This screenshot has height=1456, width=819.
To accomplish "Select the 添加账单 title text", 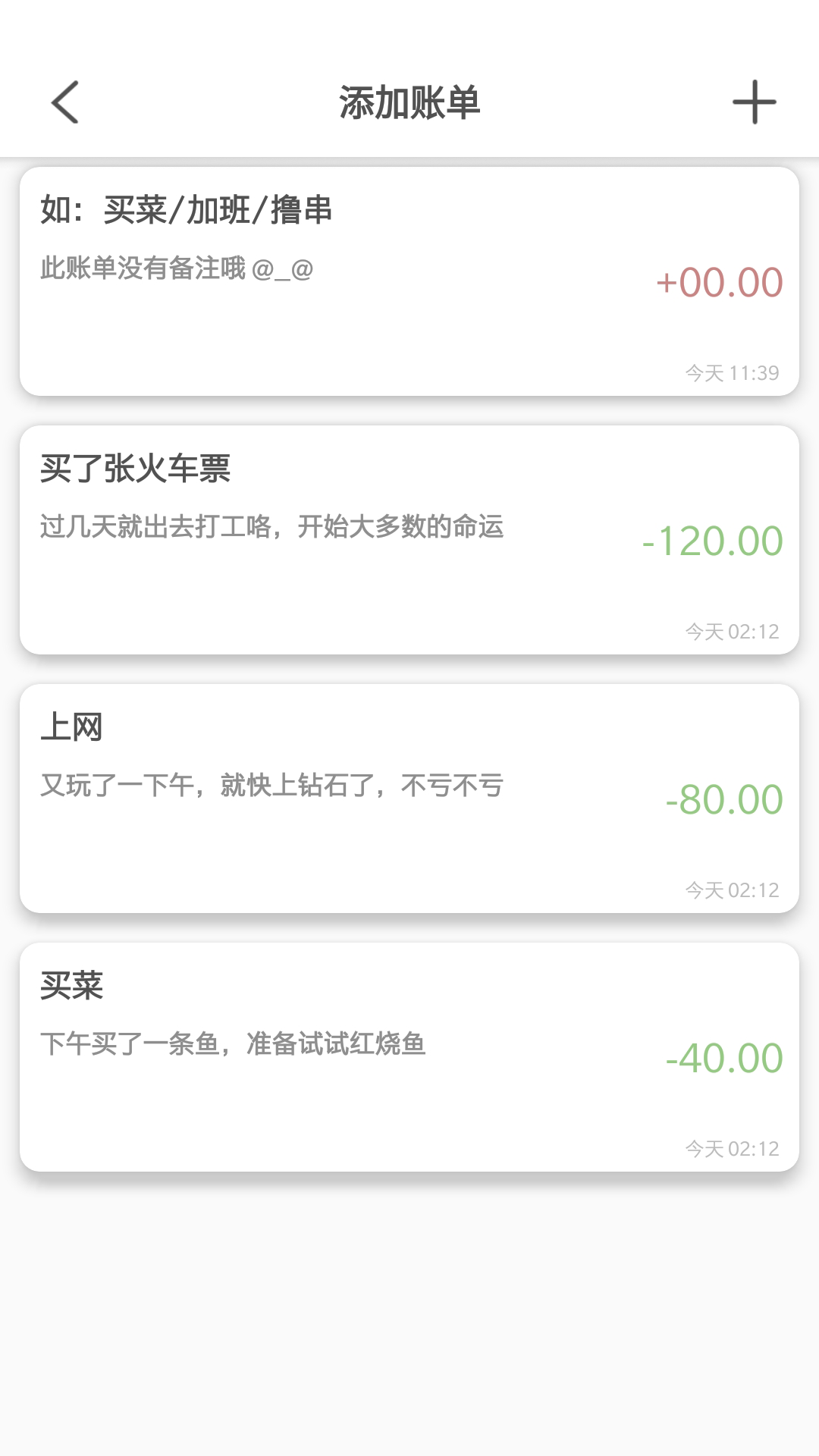I will (409, 102).
